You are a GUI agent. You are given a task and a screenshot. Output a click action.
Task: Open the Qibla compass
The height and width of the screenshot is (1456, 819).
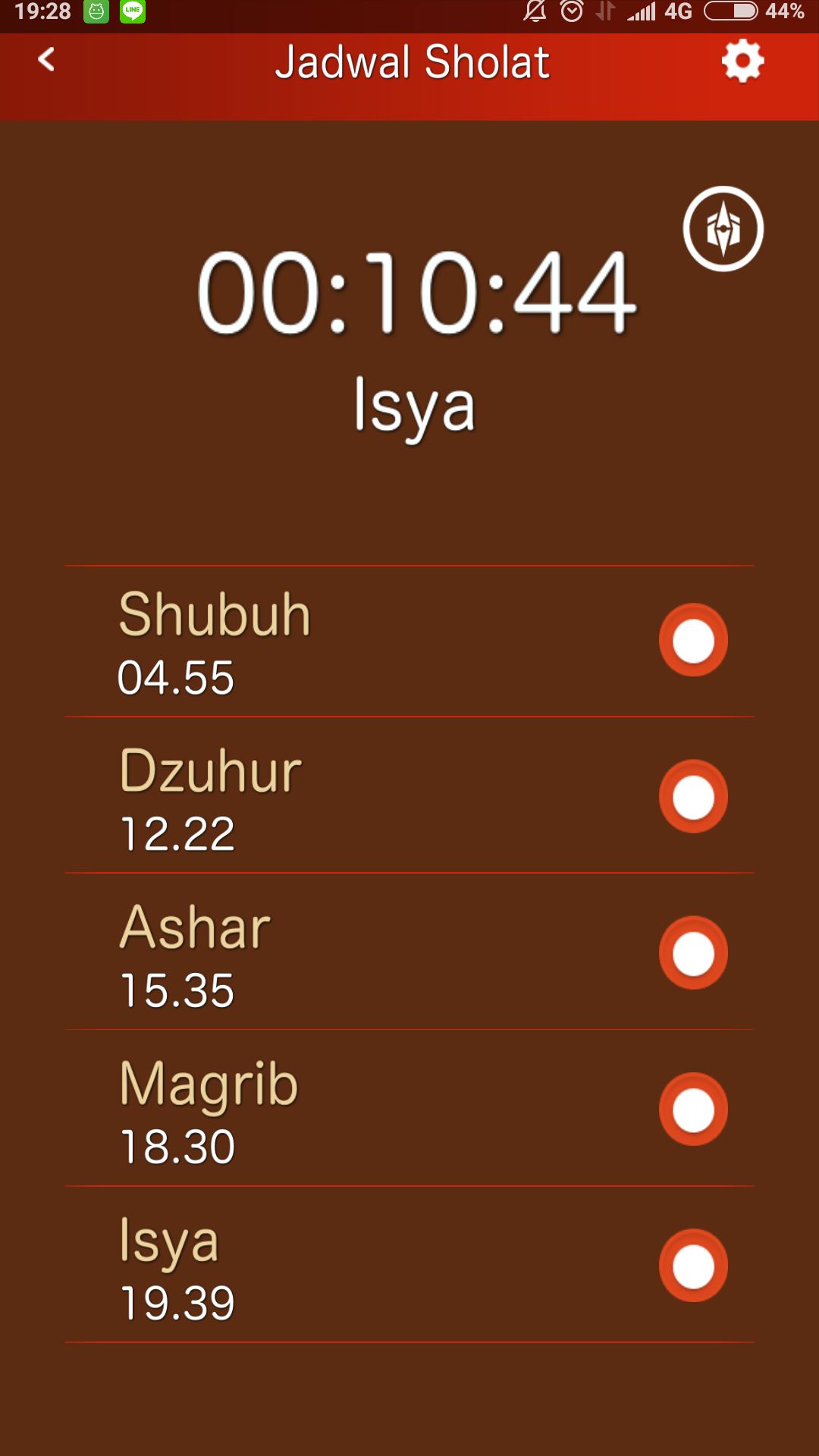point(723,228)
